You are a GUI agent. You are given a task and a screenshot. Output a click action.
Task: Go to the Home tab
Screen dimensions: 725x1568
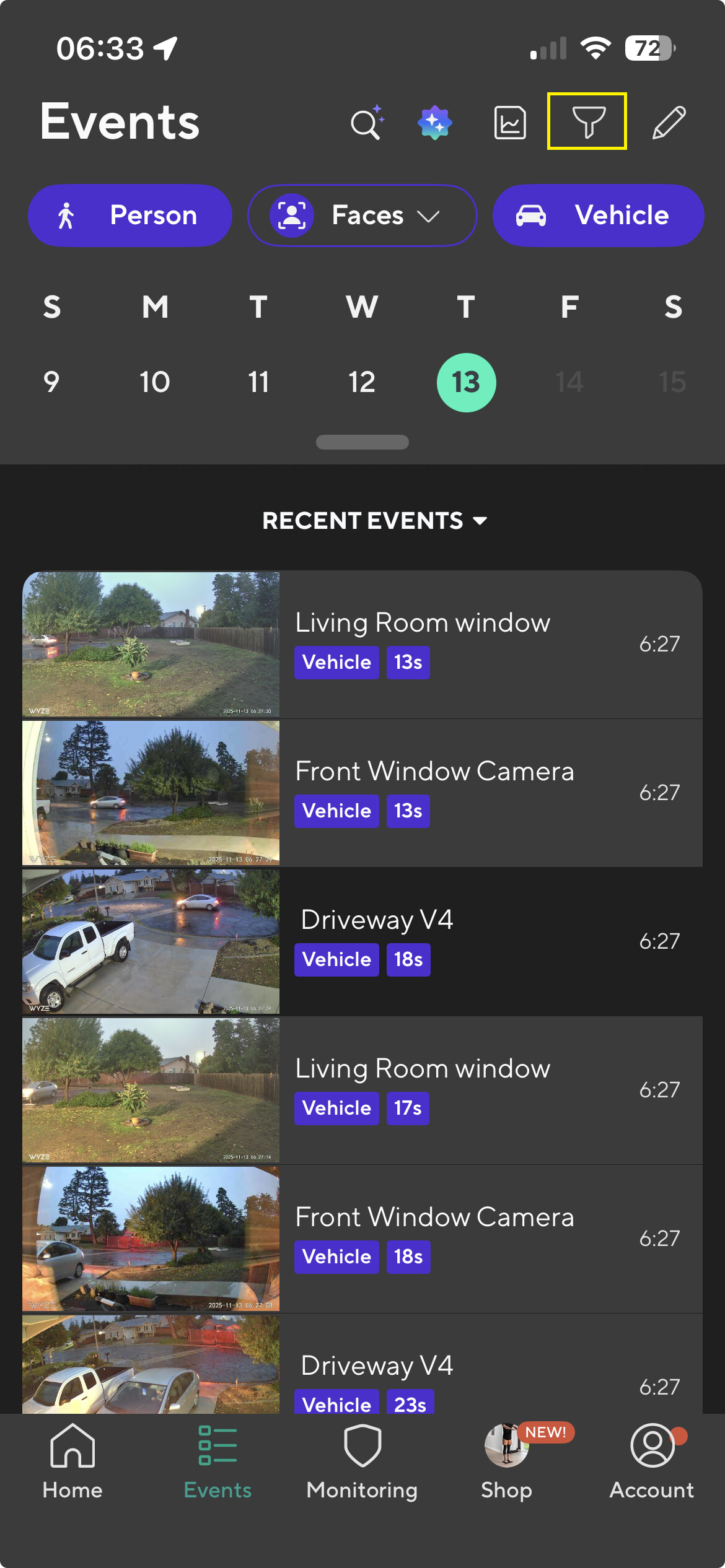click(72, 1461)
